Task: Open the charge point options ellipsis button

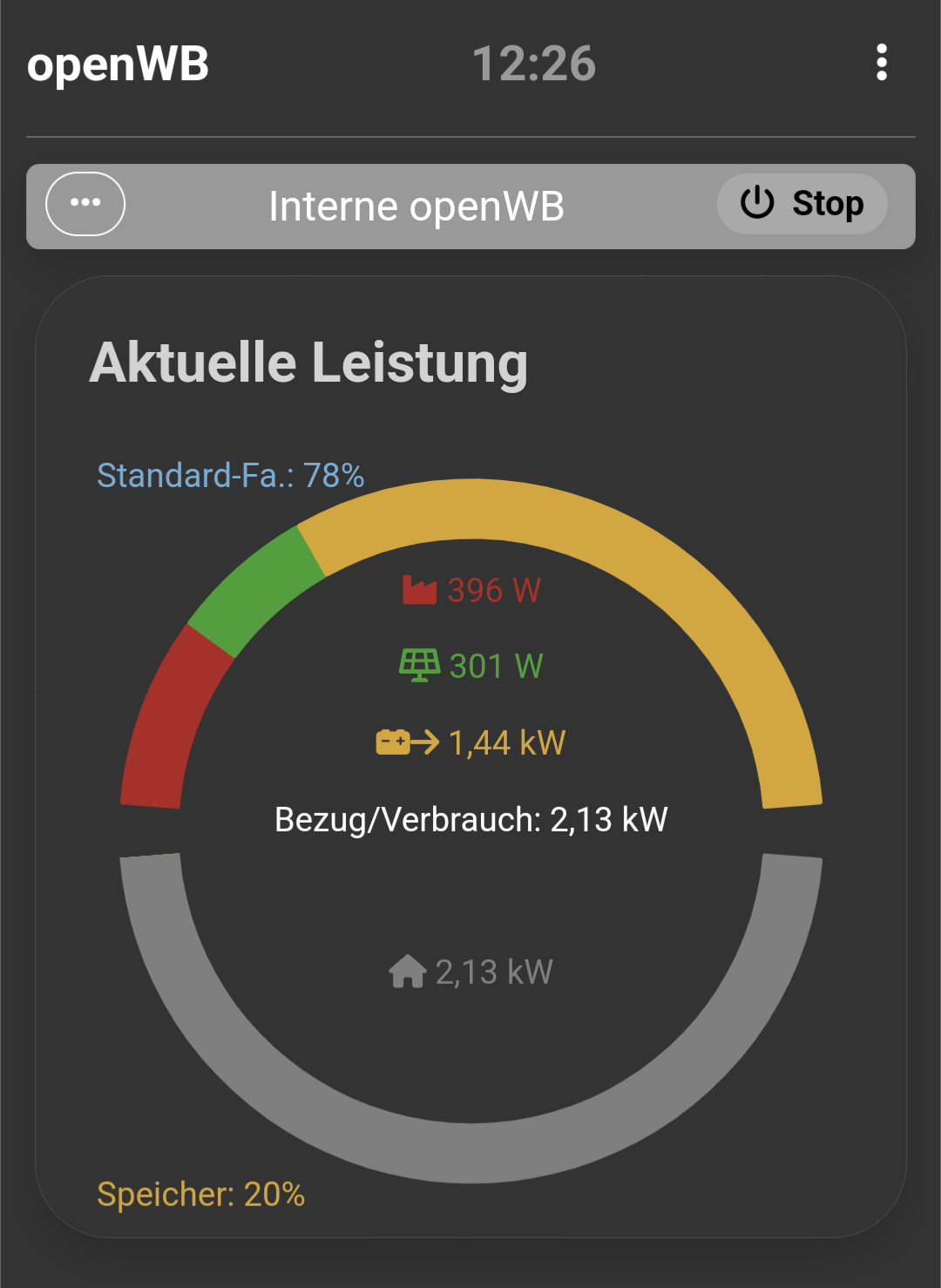Action: point(85,204)
